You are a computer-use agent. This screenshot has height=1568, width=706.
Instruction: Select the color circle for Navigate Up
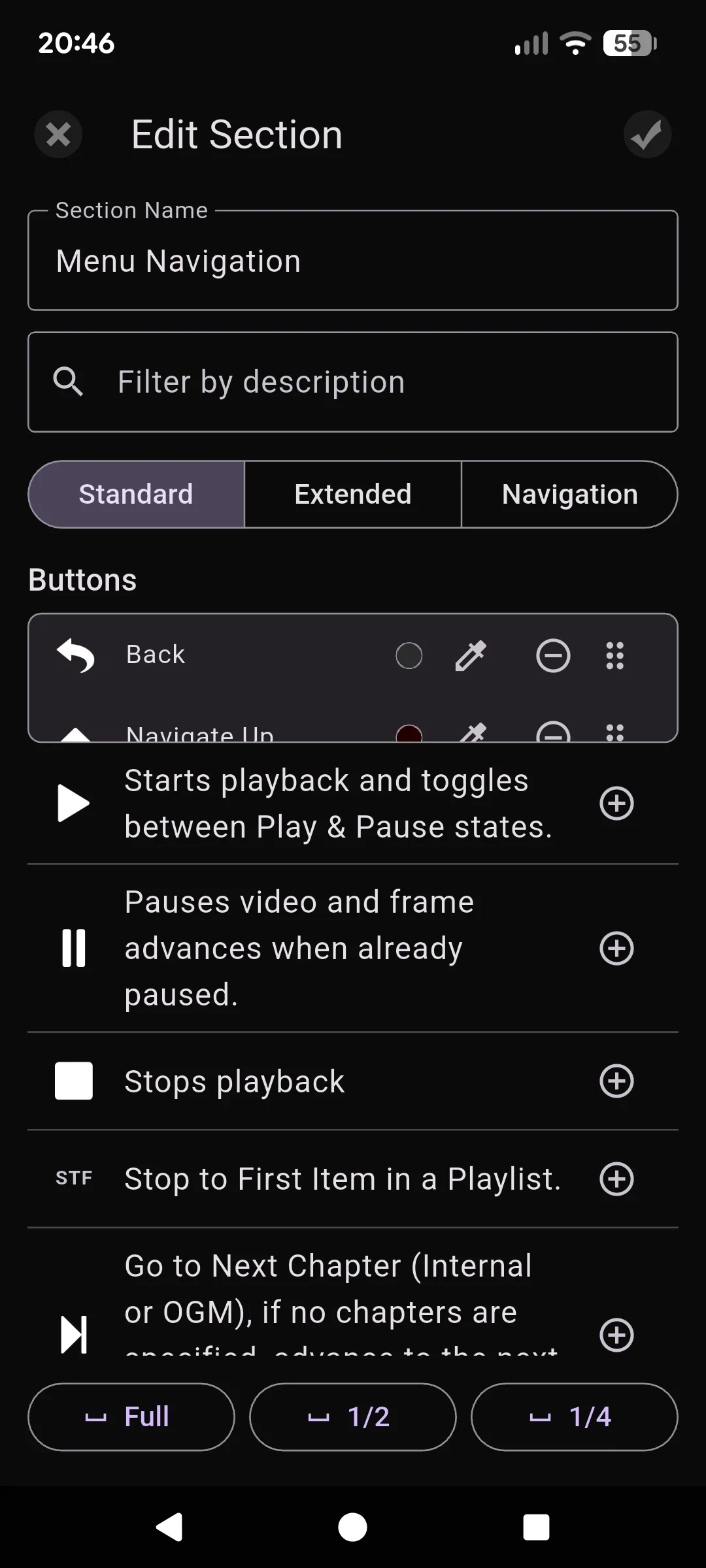tap(409, 734)
